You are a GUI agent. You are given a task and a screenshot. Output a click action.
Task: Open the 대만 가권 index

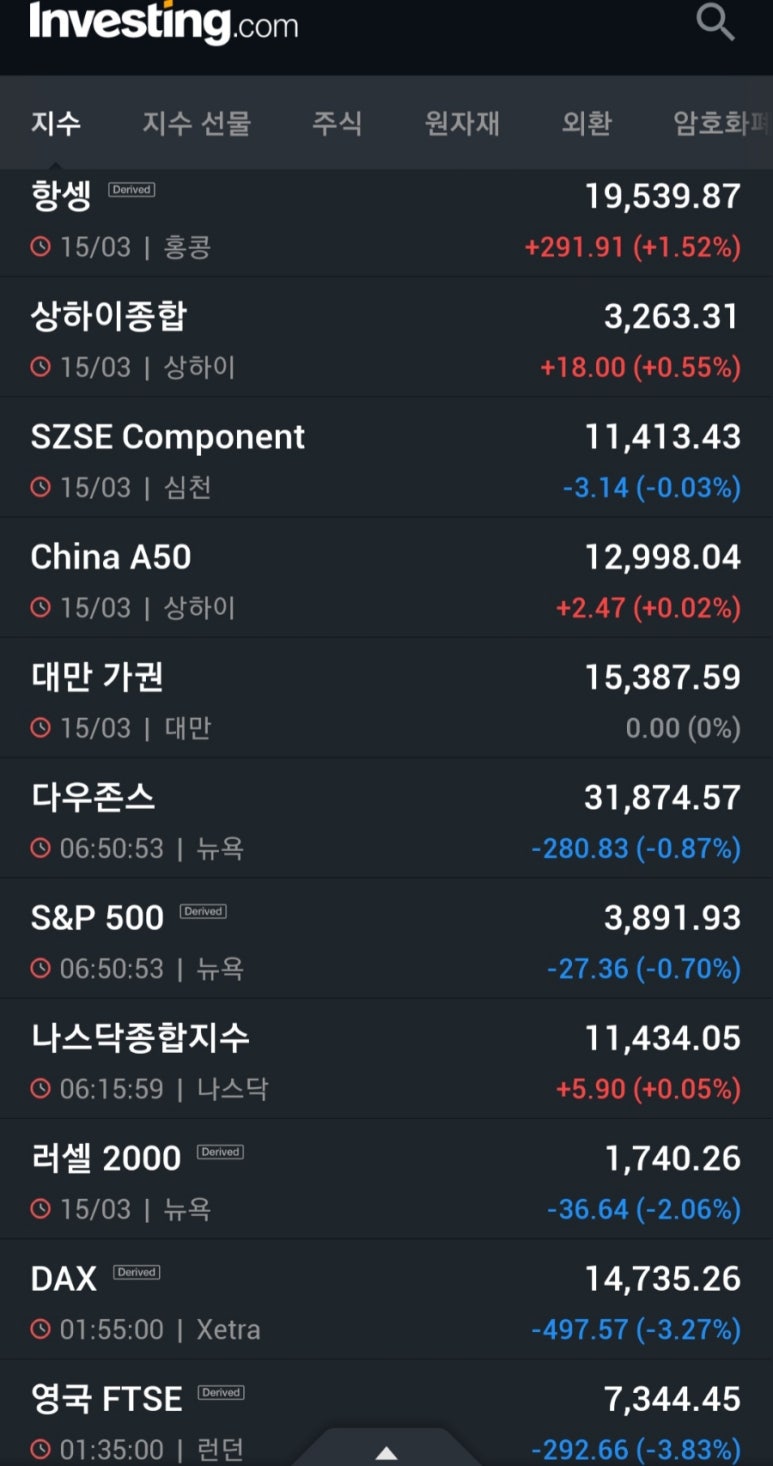pos(386,697)
